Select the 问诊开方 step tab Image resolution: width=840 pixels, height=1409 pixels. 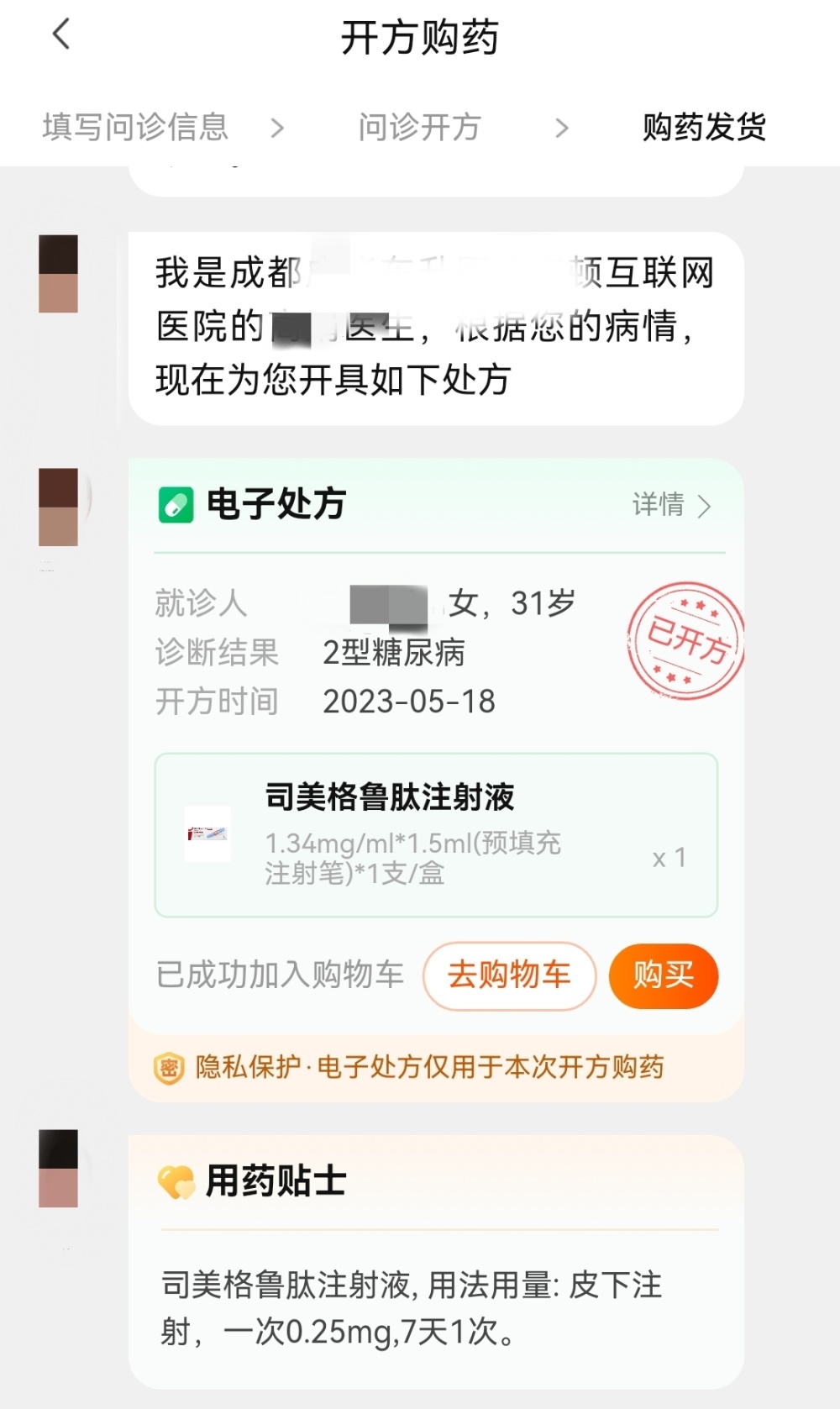pyautogui.click(x=419, y=128)
